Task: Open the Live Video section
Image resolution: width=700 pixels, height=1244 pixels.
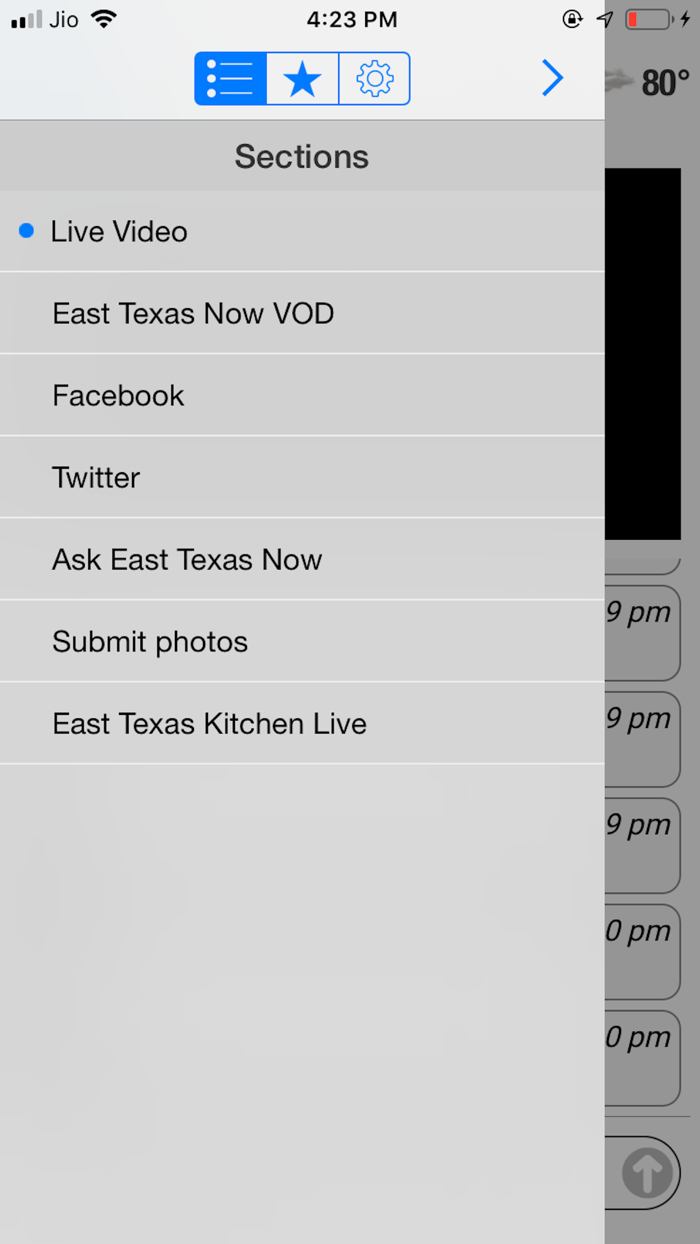Action: [x=302, y=231]
